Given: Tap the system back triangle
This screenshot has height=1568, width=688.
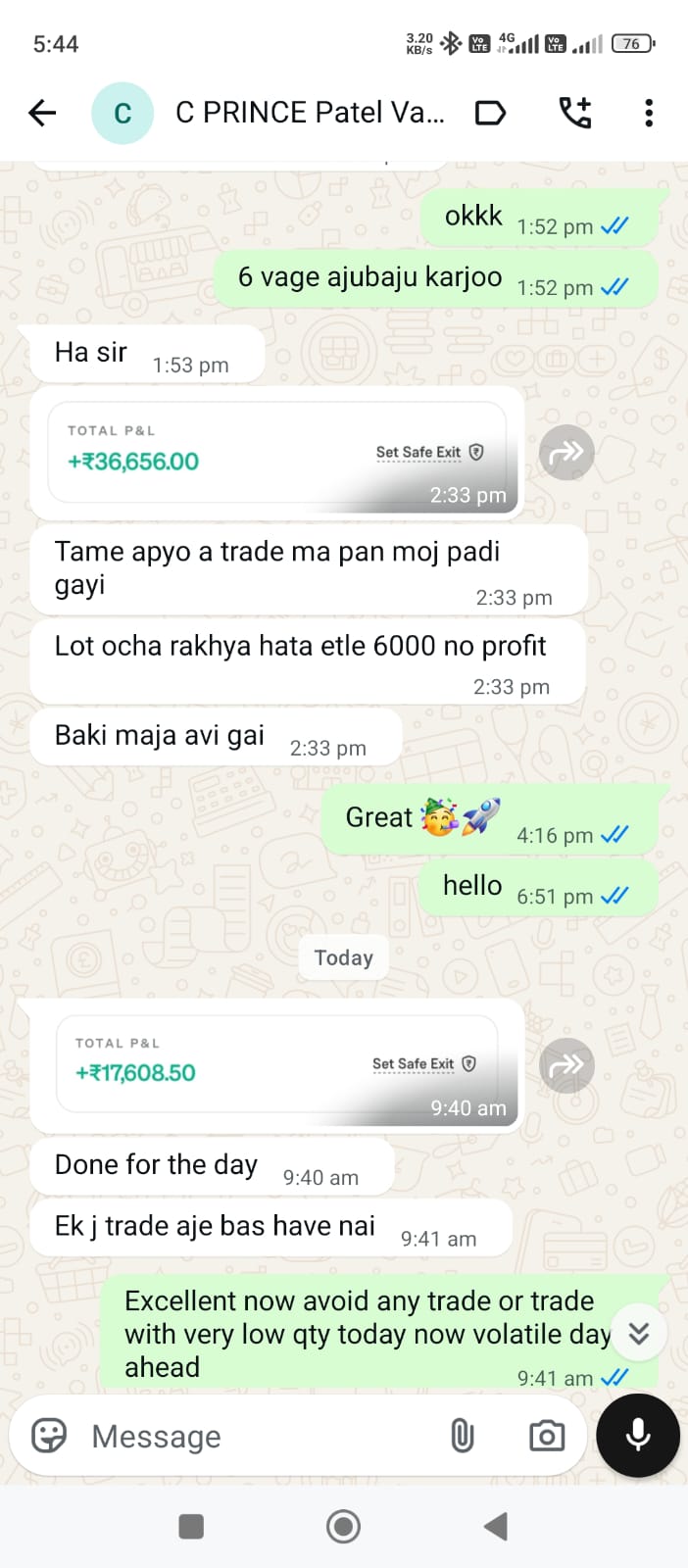Looking at the screenshot, I should (496, 1526).
